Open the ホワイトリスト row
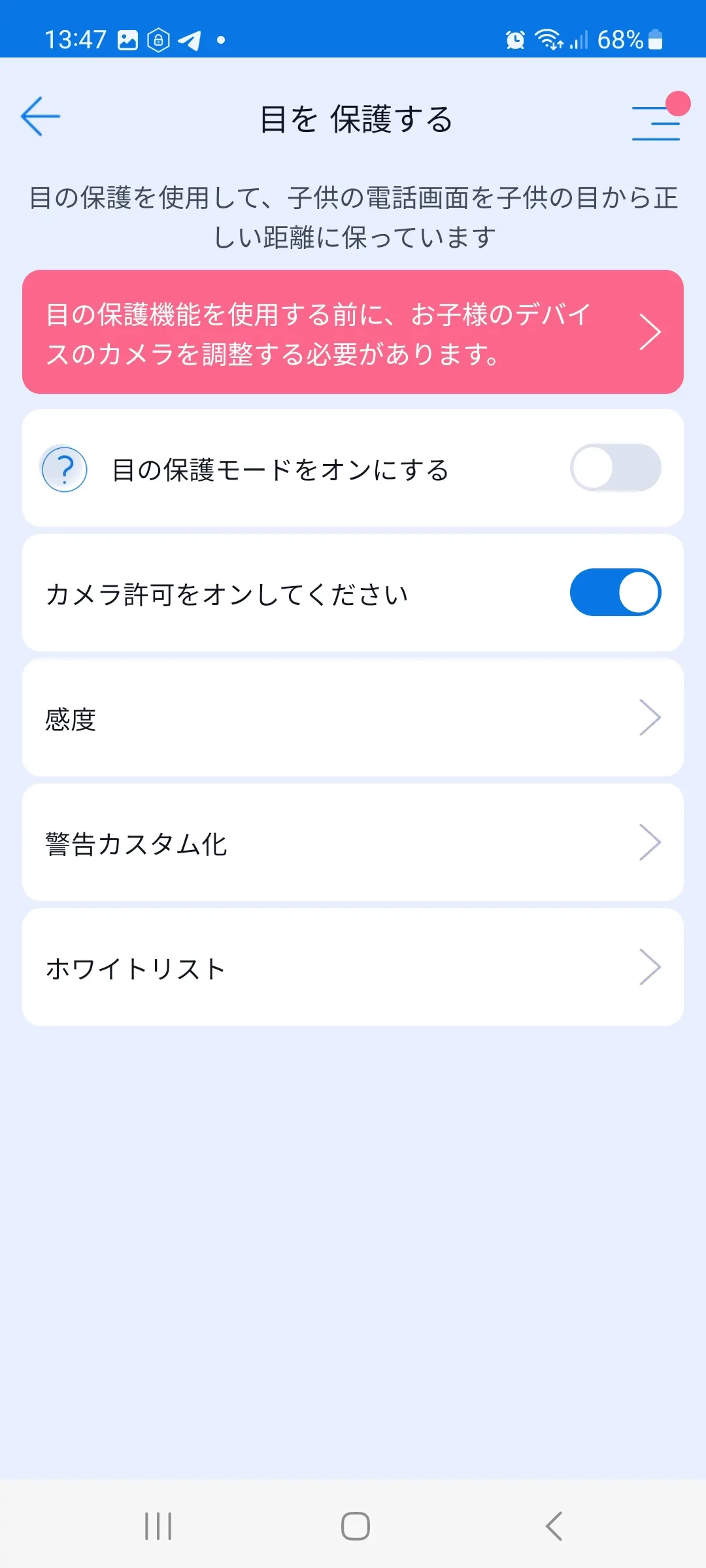This screenshot has height=1568, width=706. (353, 968)
